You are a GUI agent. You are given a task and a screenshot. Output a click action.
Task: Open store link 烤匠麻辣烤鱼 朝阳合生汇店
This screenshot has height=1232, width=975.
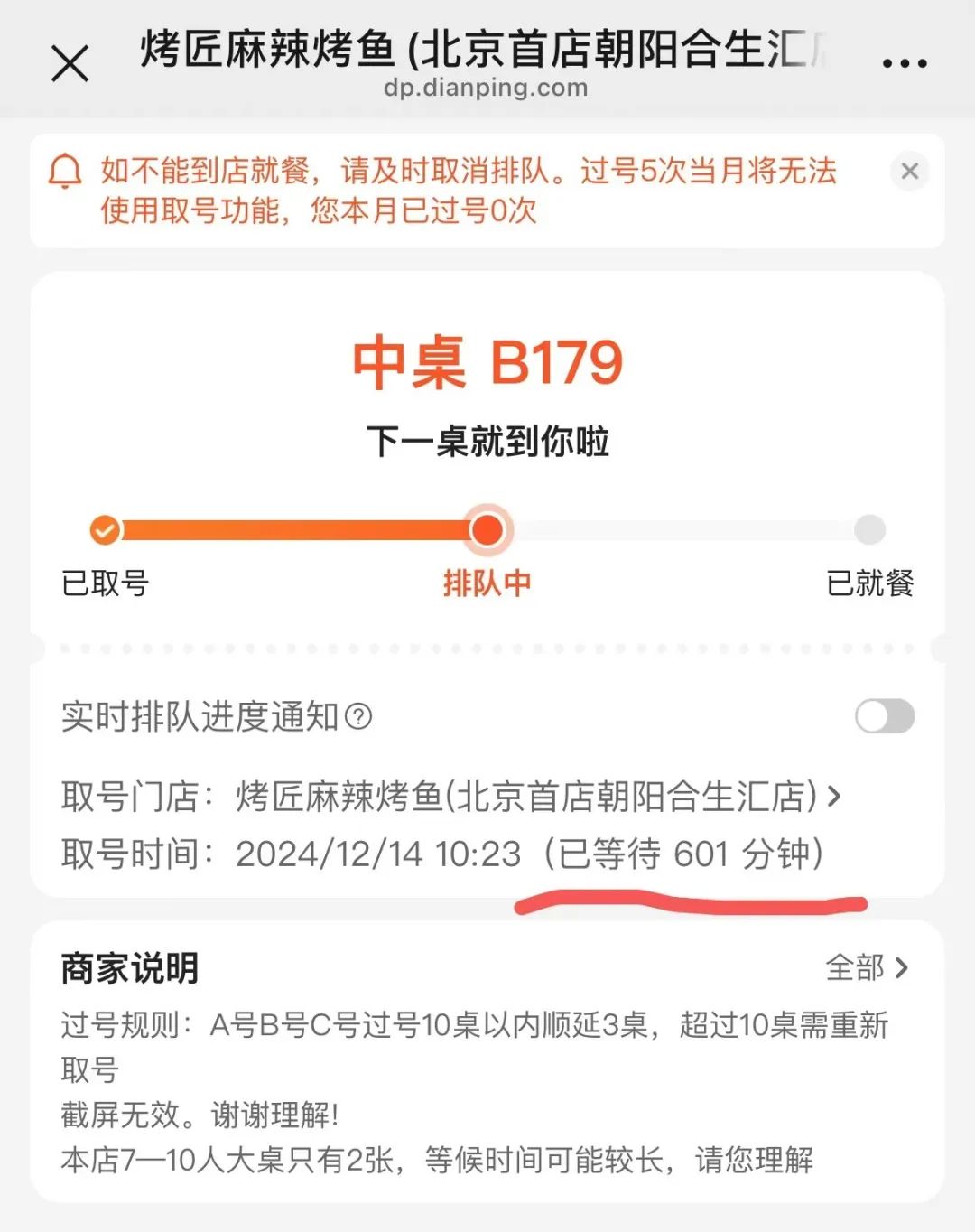(x=537, y=797)
